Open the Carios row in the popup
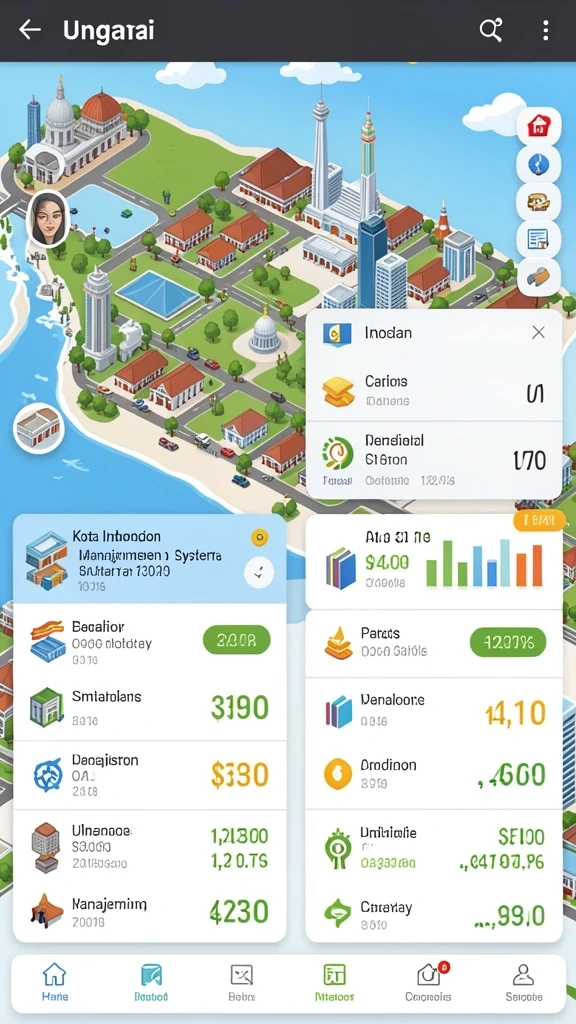576x1024 pixels. tap(434, 390)
